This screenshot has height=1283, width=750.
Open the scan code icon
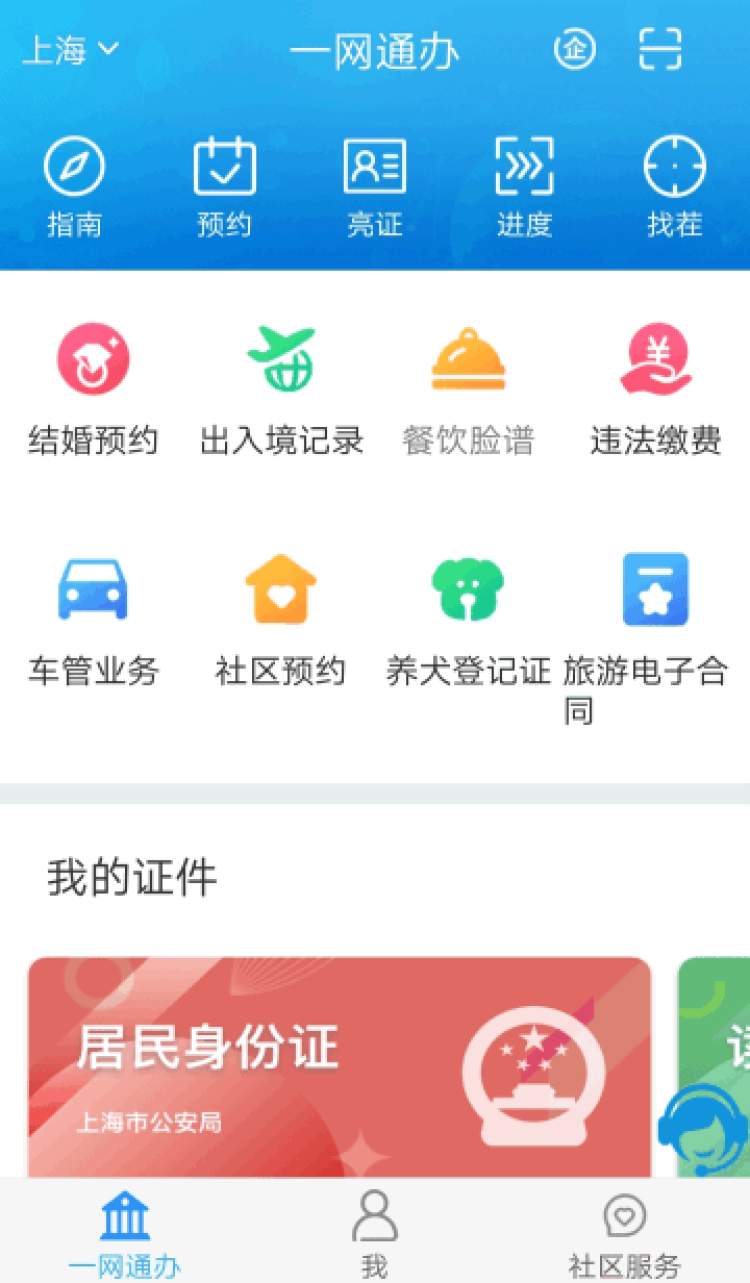point(660,49)
